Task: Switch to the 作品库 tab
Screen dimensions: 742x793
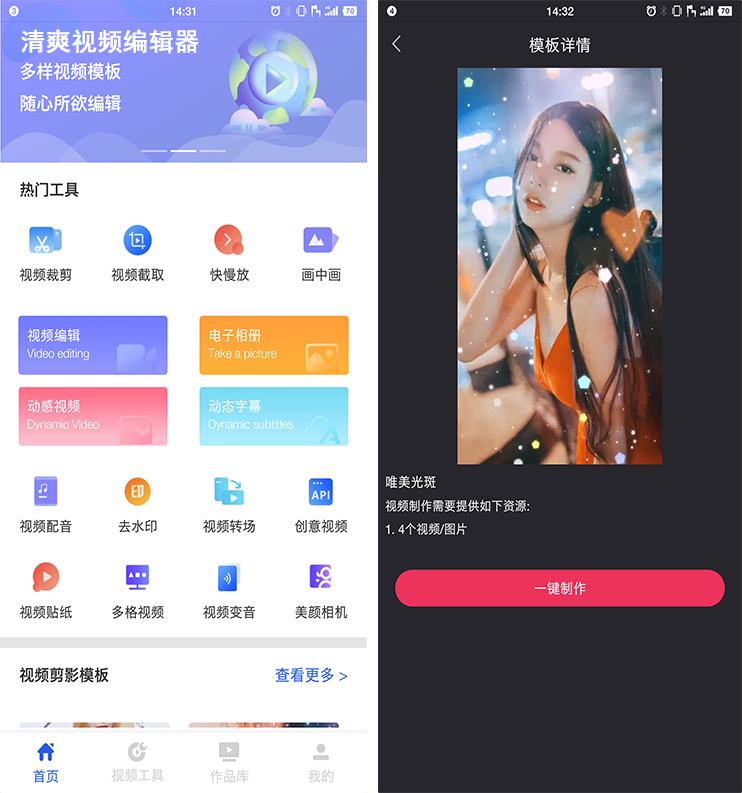Action: coord(229,762)
